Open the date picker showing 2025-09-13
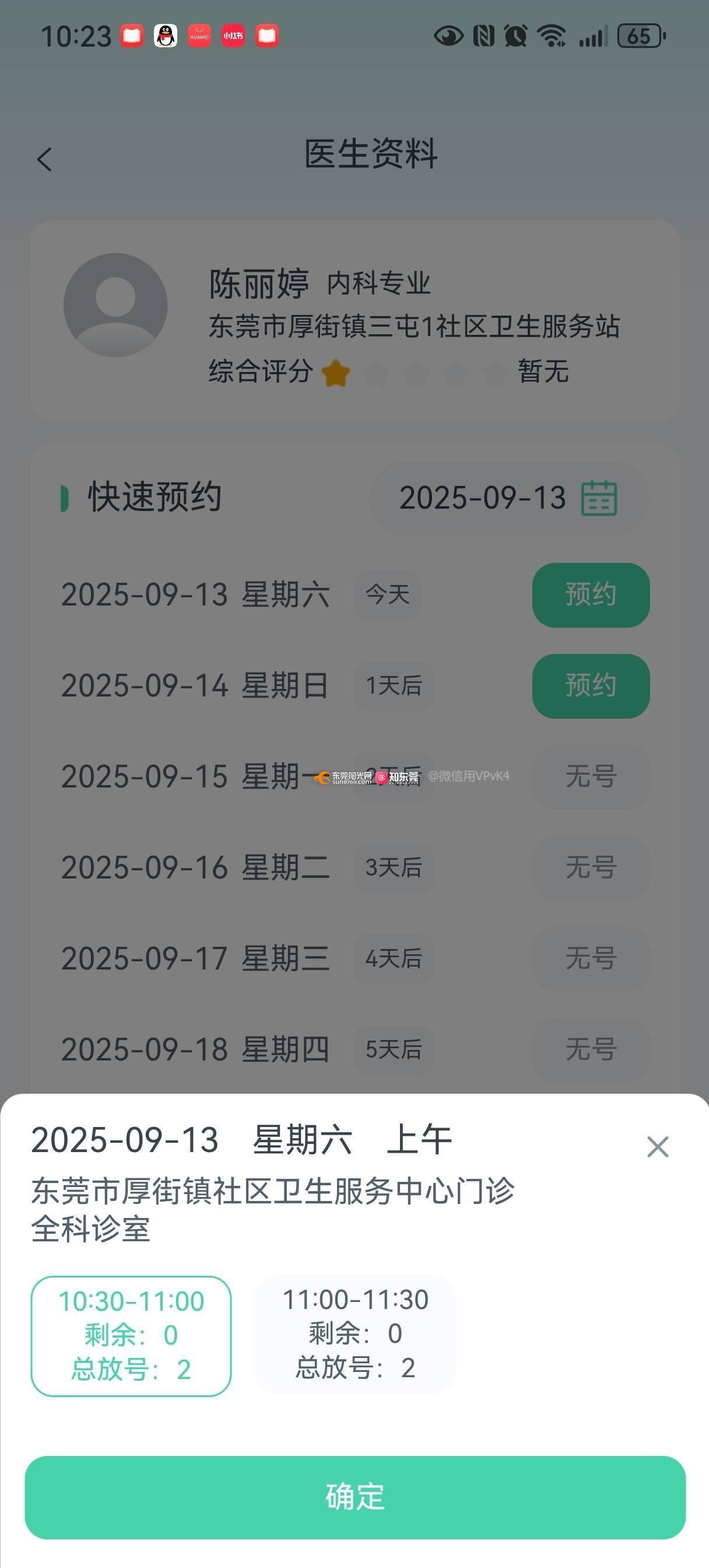 (x=508, y=498)
